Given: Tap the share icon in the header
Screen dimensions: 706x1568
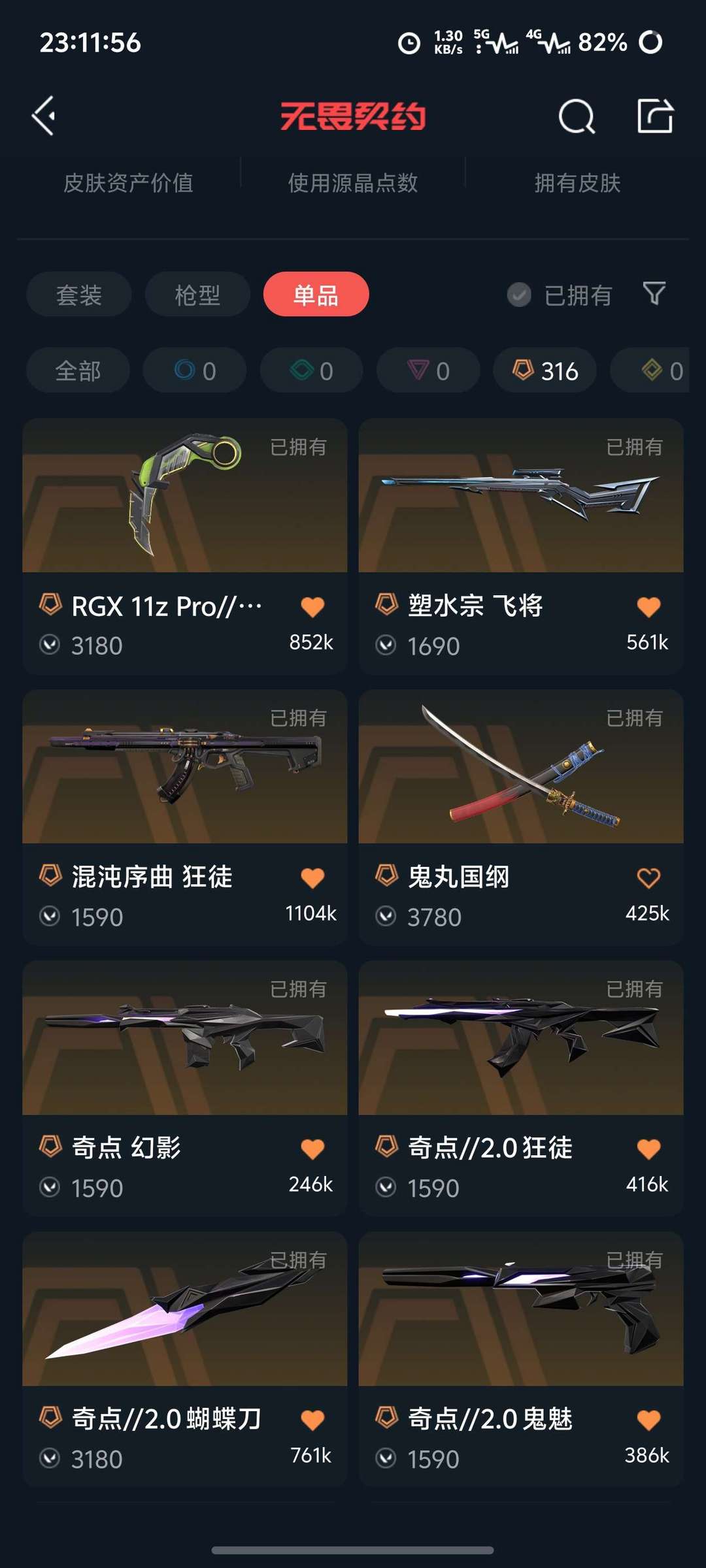Looking at the screenshot, I should (655, 116).
